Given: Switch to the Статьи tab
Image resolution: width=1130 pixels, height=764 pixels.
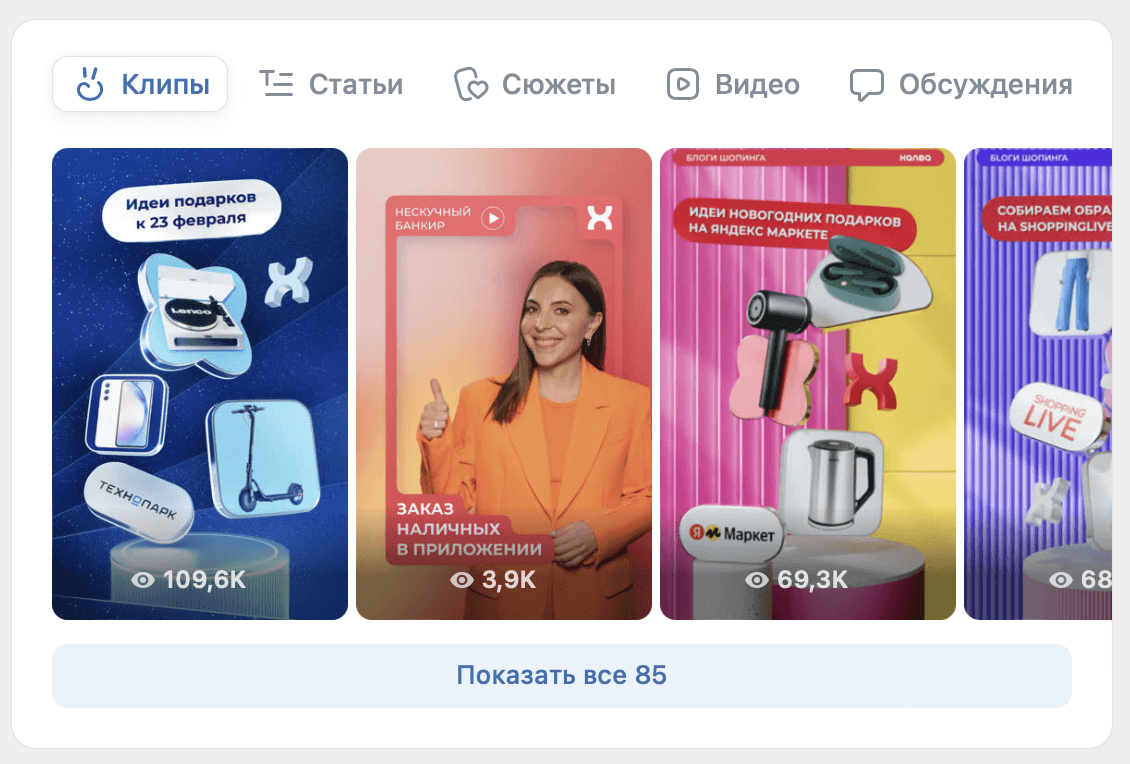Looking at the screenshot, I should 331,85.
